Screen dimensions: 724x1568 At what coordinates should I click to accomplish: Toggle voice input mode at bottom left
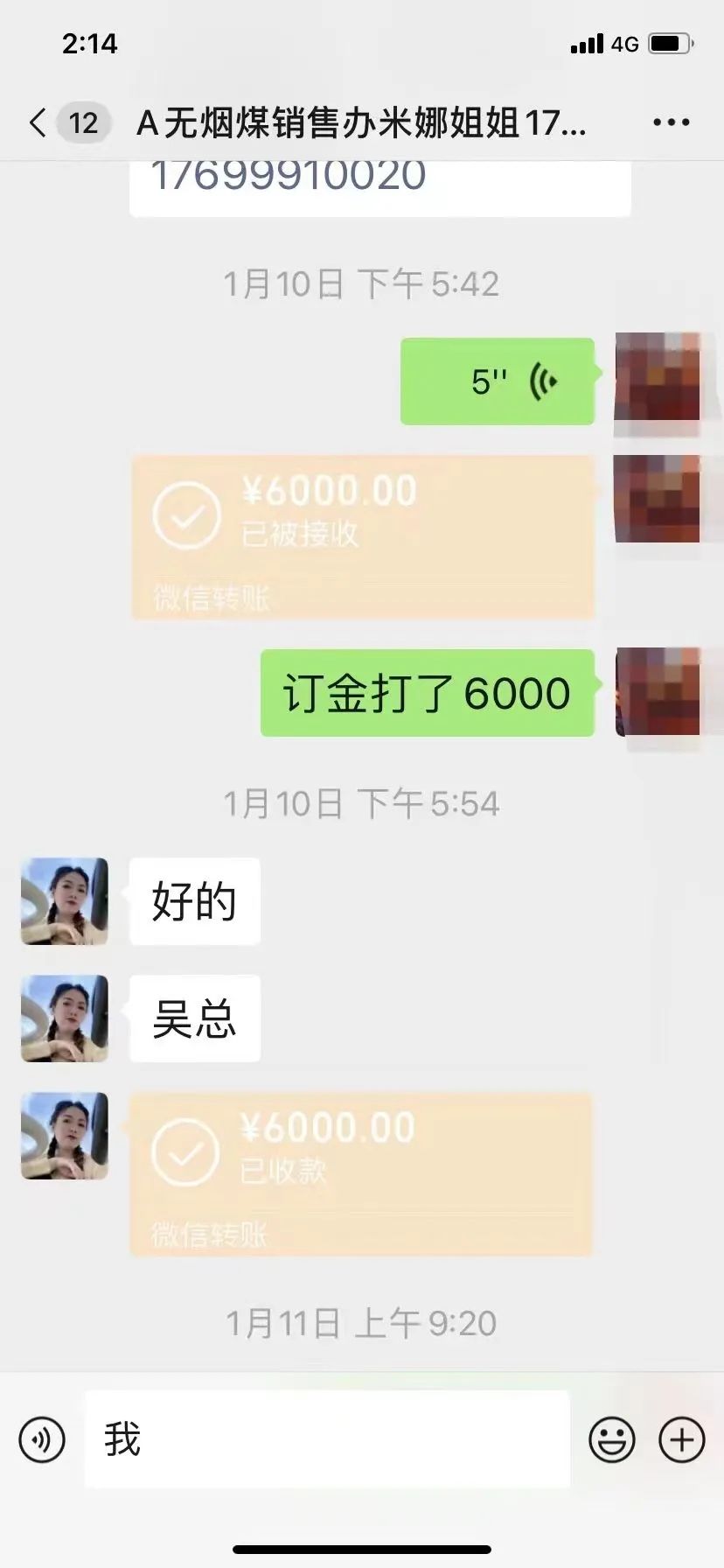coord(41,1439)
